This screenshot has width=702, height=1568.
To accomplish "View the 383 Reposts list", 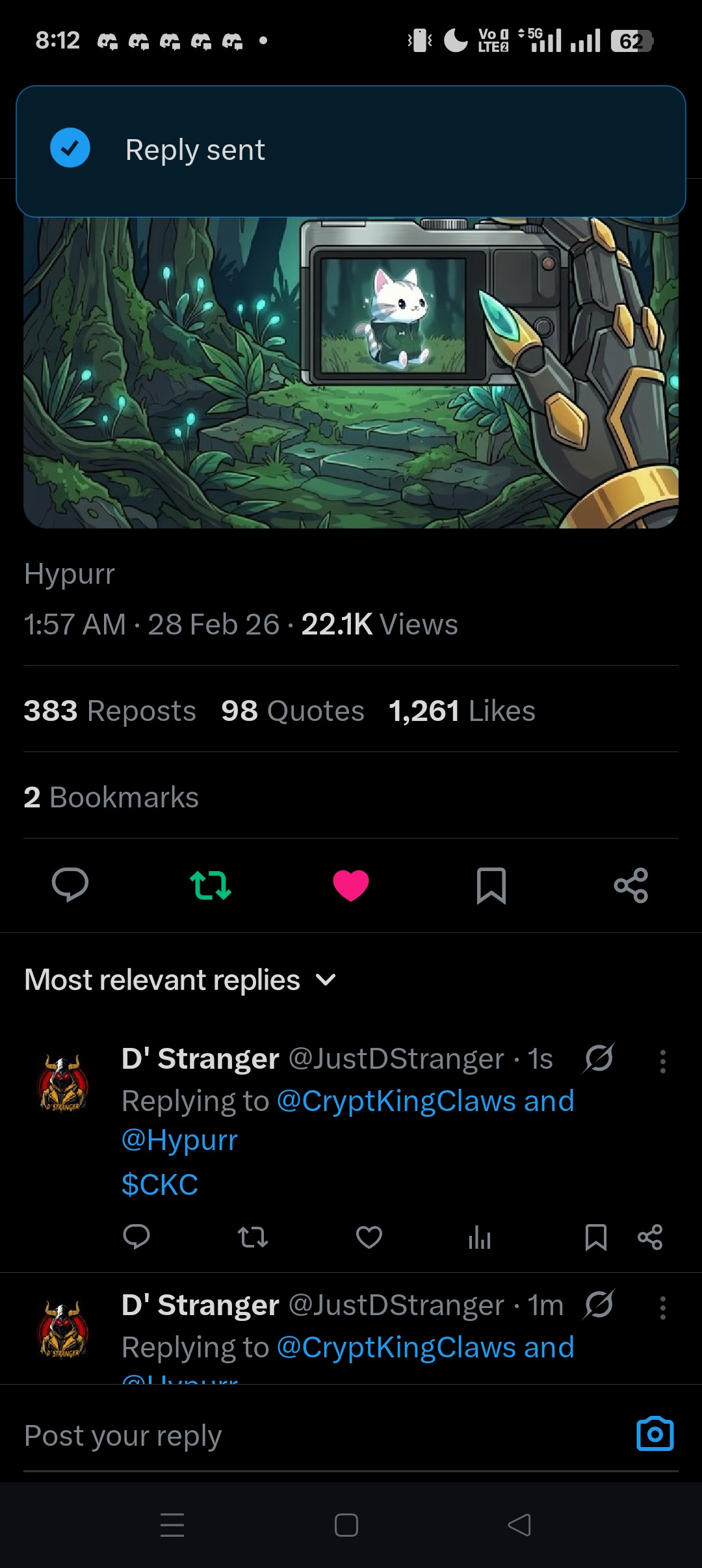I will tap(110, 711).
